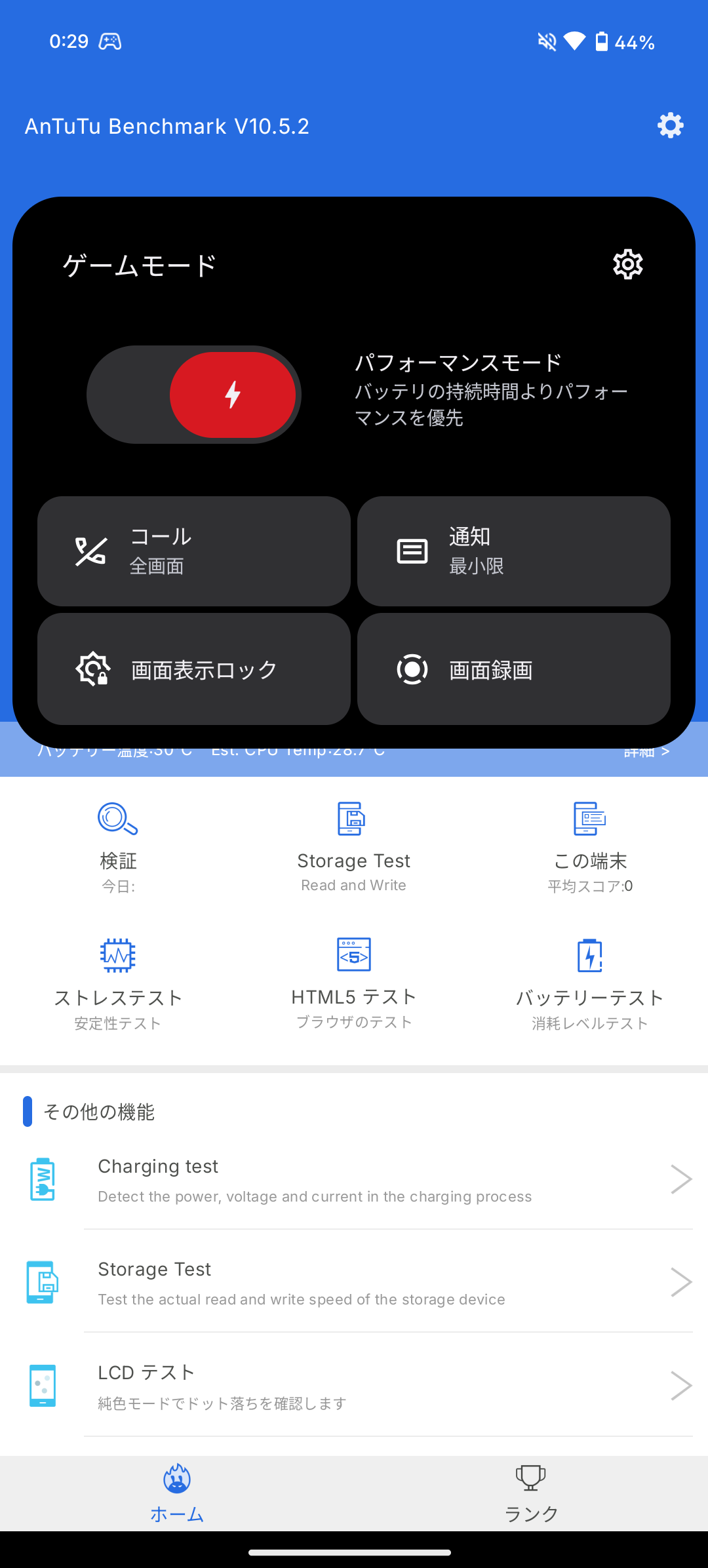Open the 検証 verification tool

click(118, 846)
